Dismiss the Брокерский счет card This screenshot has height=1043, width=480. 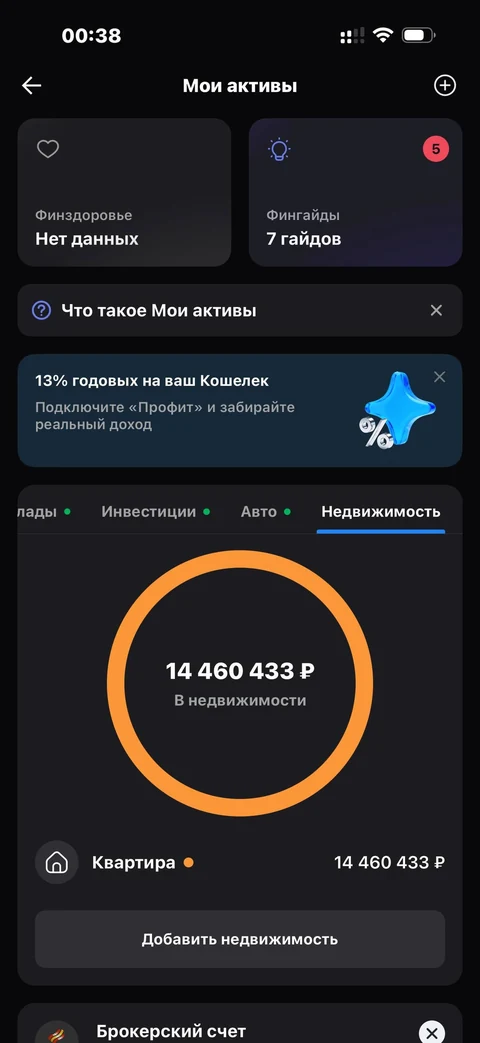point(432,1032)
